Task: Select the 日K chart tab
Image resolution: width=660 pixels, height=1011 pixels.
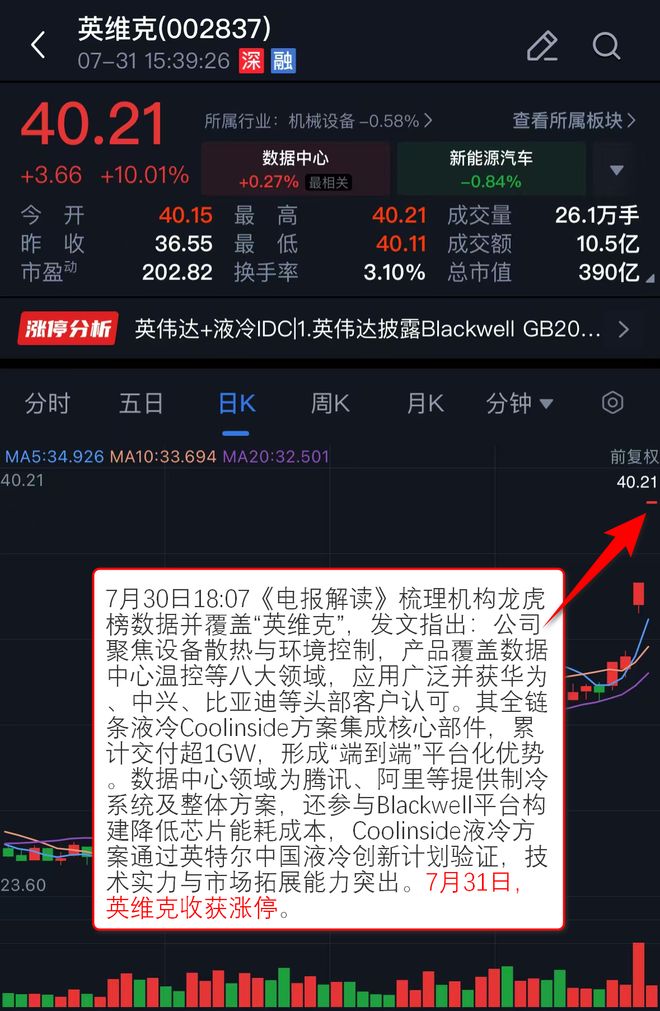Action: [x=236, y=404]
